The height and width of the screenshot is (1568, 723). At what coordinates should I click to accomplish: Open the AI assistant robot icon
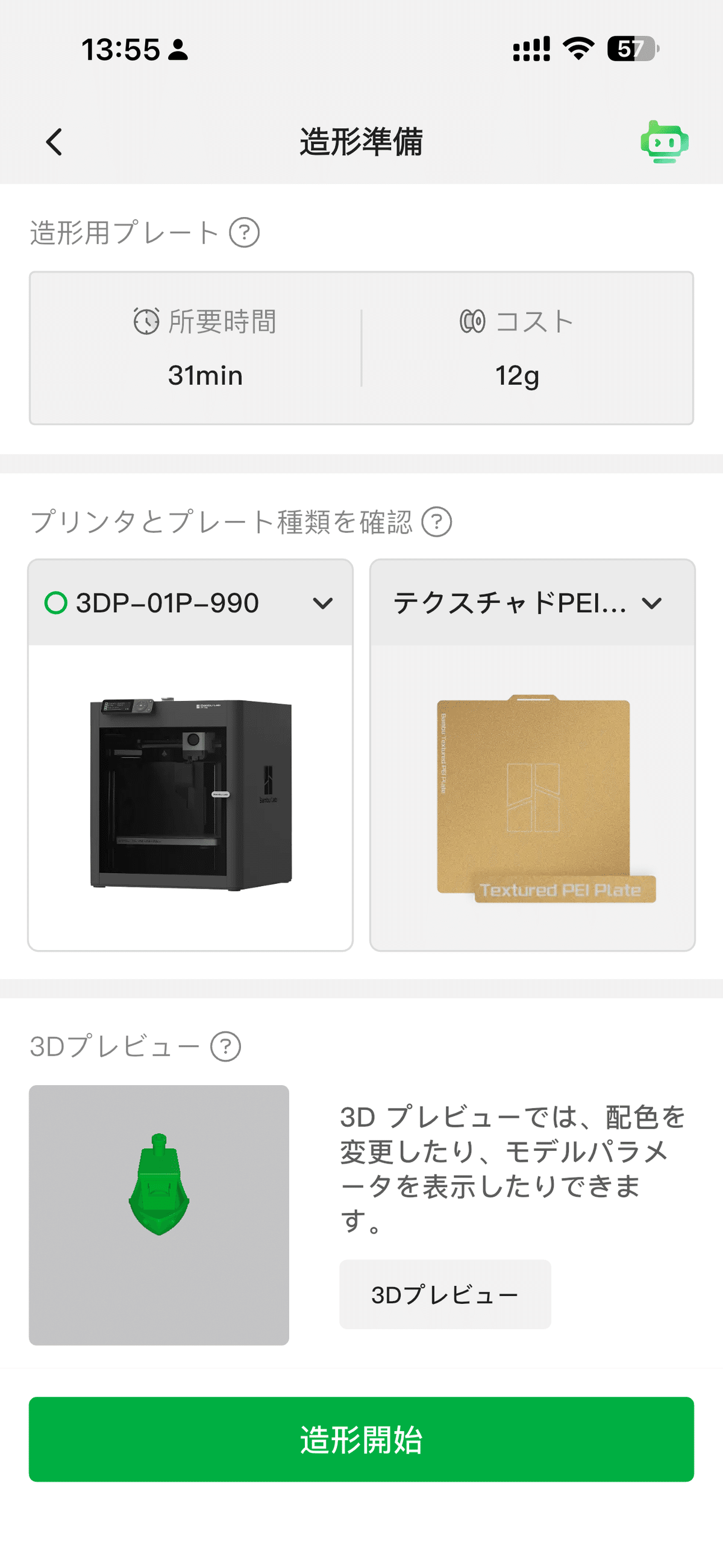click(x=665, y=141)
